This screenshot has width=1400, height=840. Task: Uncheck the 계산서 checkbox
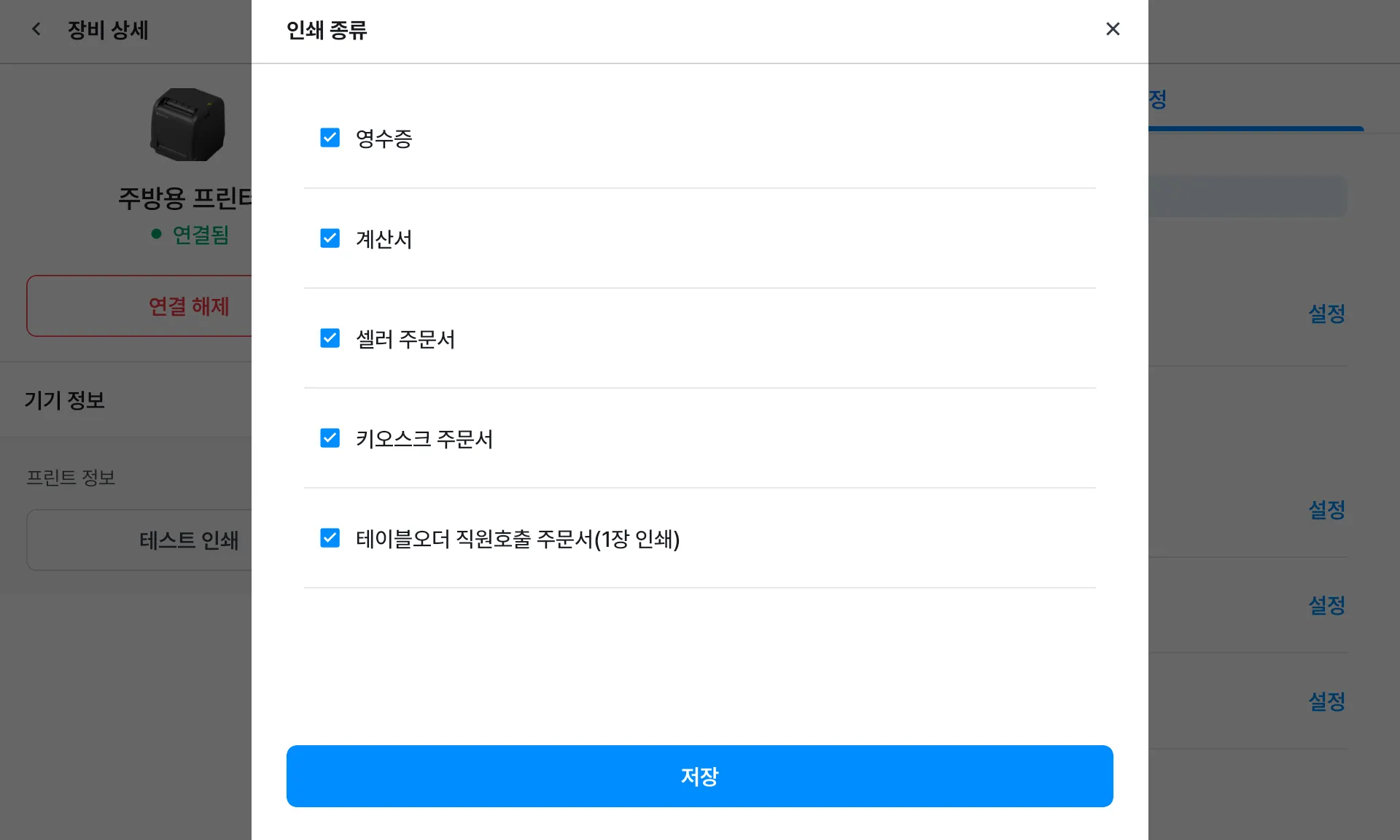(330, 238)
